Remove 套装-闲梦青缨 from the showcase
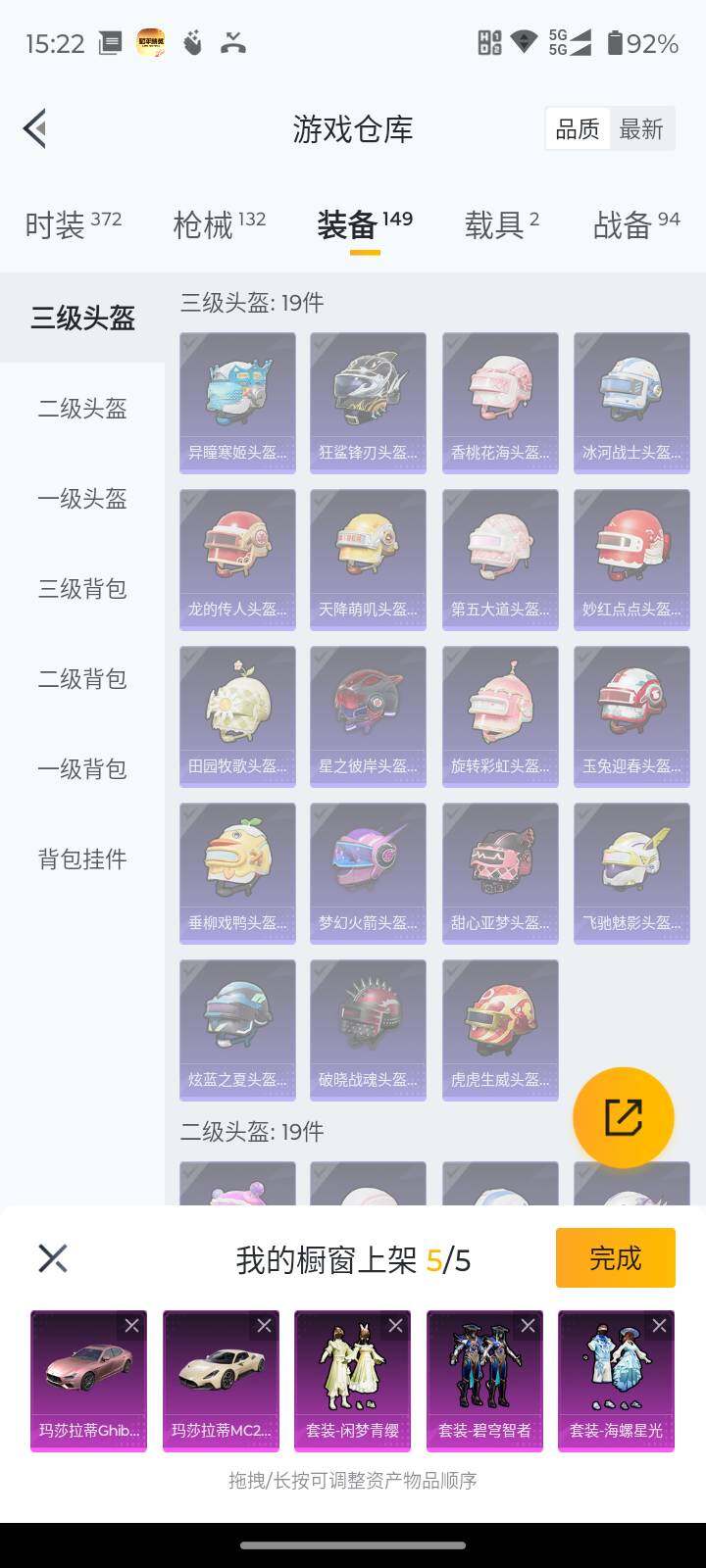Viewport: 706px width, 1568px height. (x=396, y=1325)
